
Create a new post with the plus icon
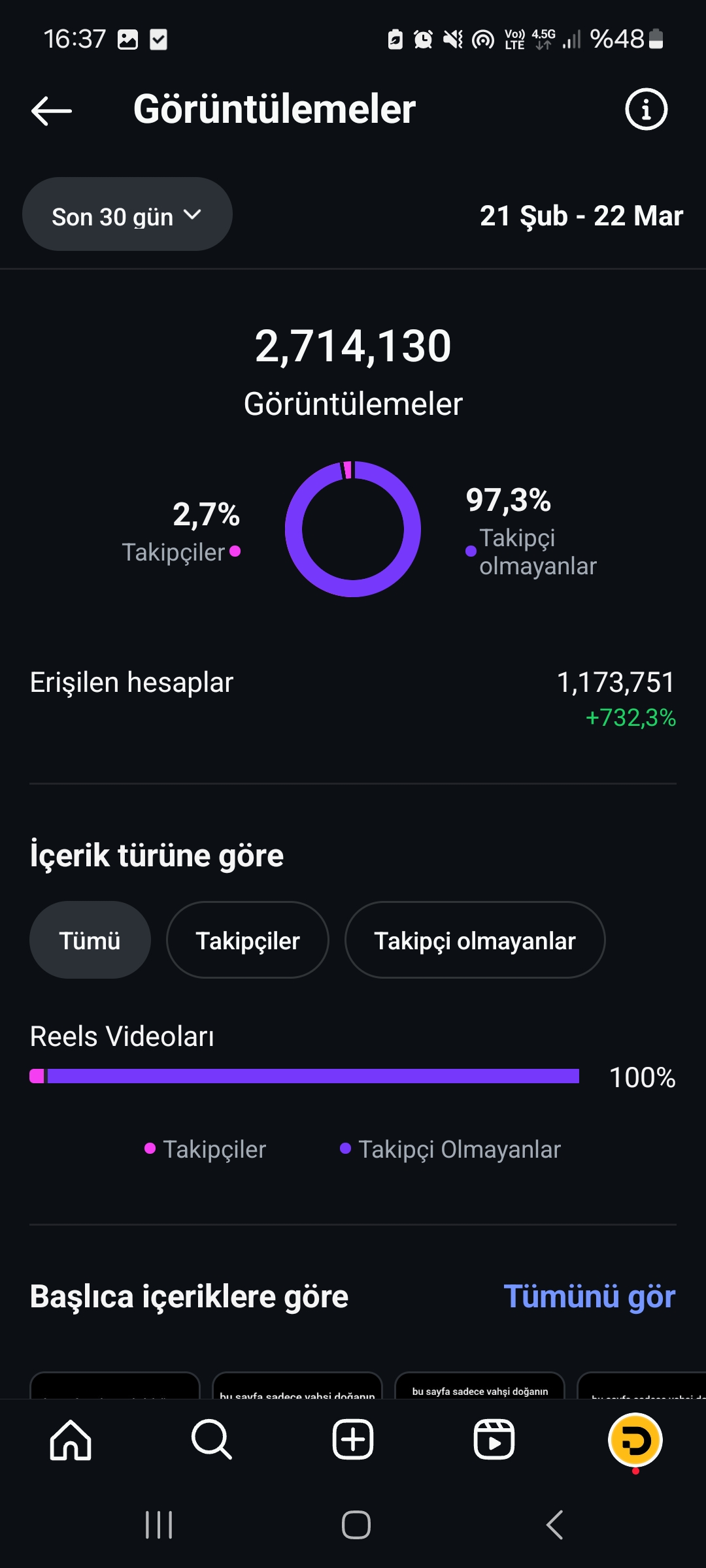pyautogui.click(x=353, y=1440)
